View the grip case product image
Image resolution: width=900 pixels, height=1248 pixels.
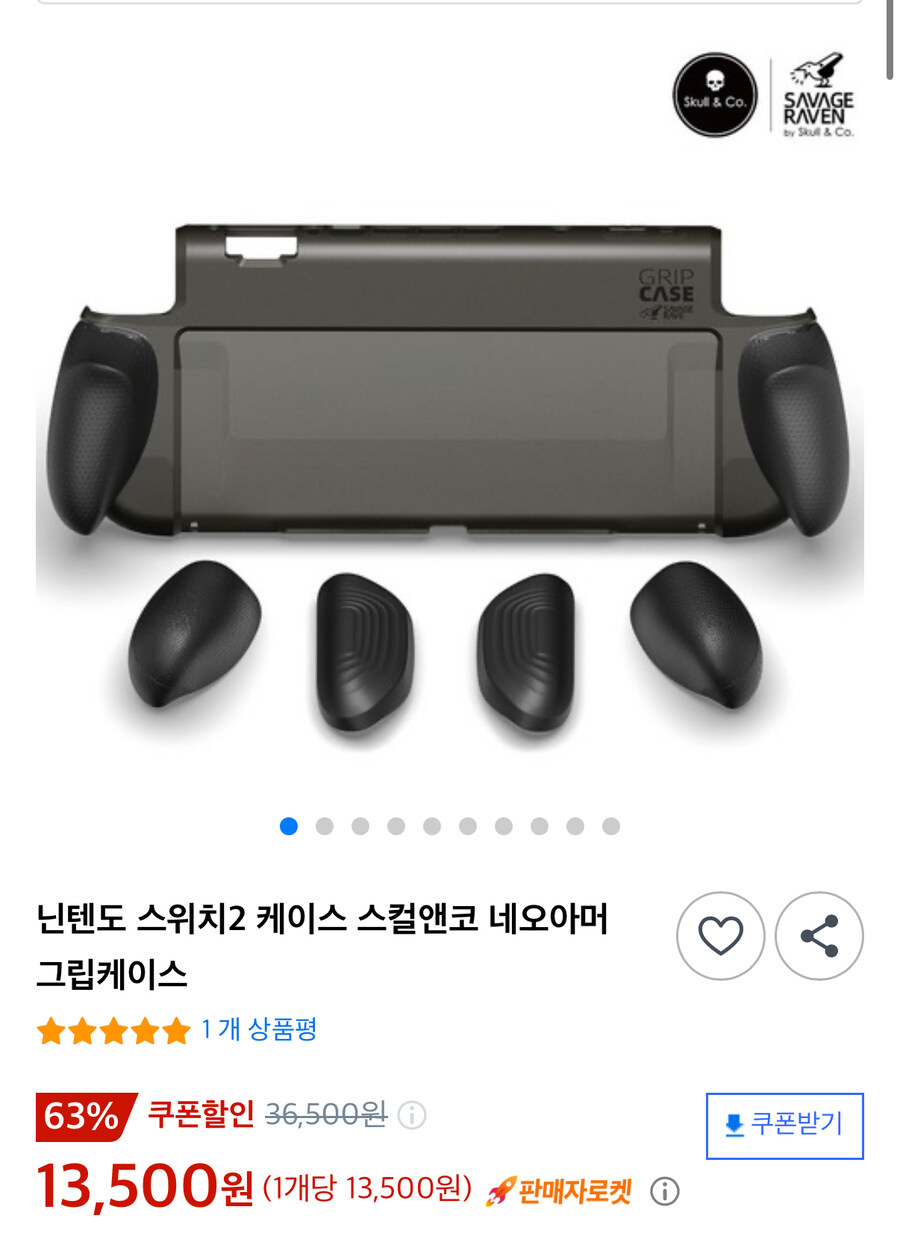pos(450,480)
